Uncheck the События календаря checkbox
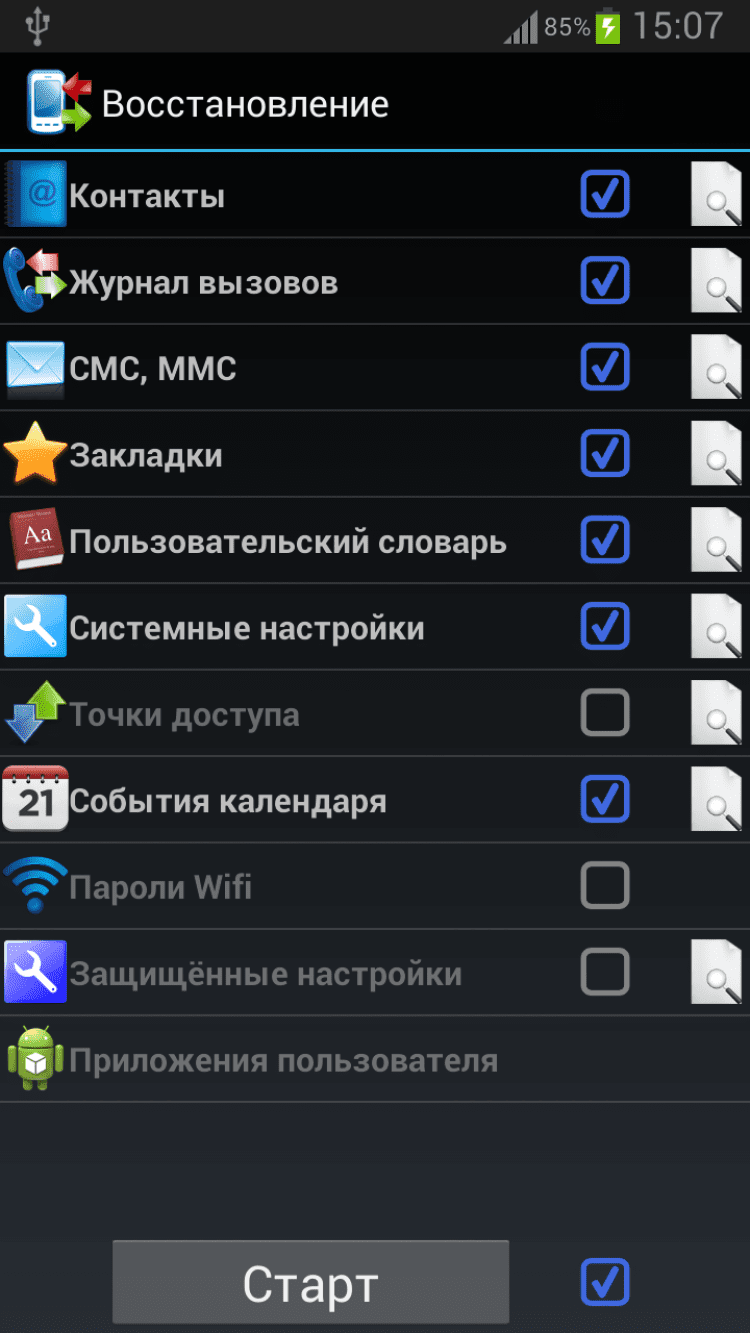The height and width of the screenshot is (1333, 750). (605, 800)
